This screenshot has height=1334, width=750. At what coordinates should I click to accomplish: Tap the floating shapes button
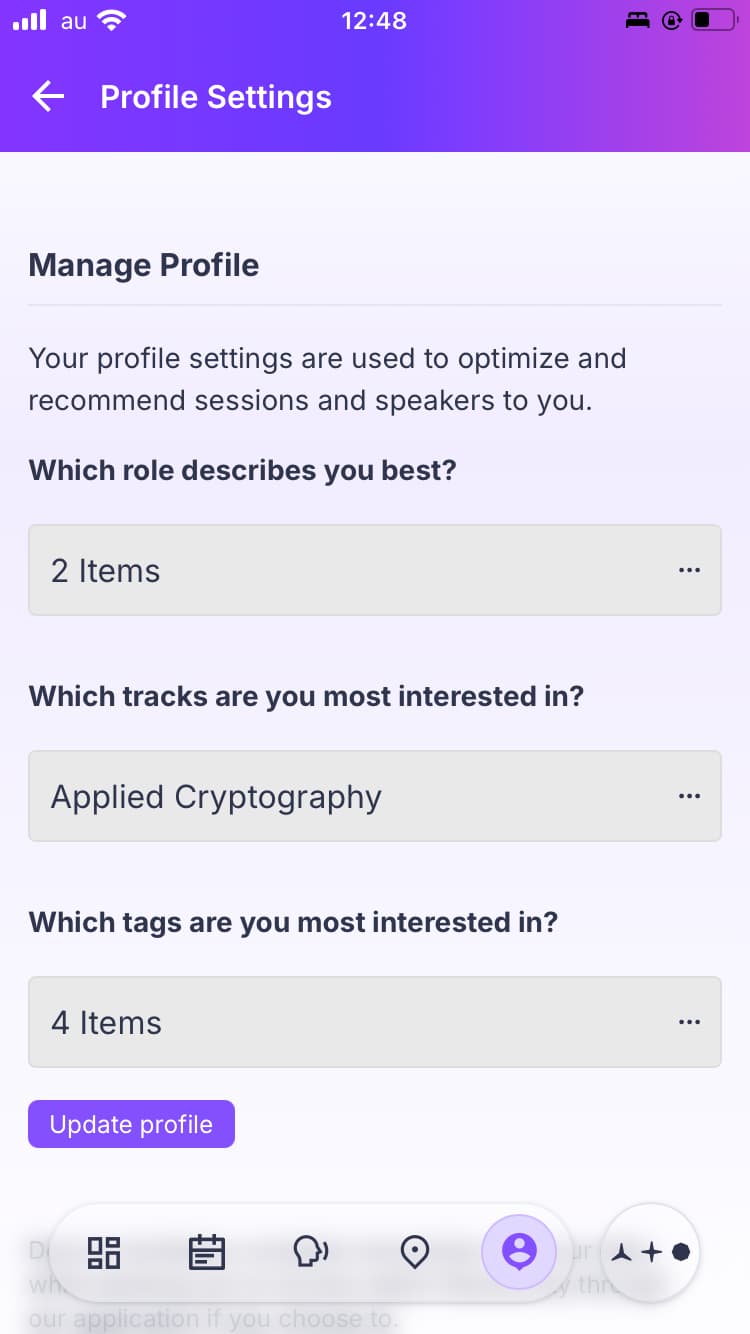(x=652, y=1251)
